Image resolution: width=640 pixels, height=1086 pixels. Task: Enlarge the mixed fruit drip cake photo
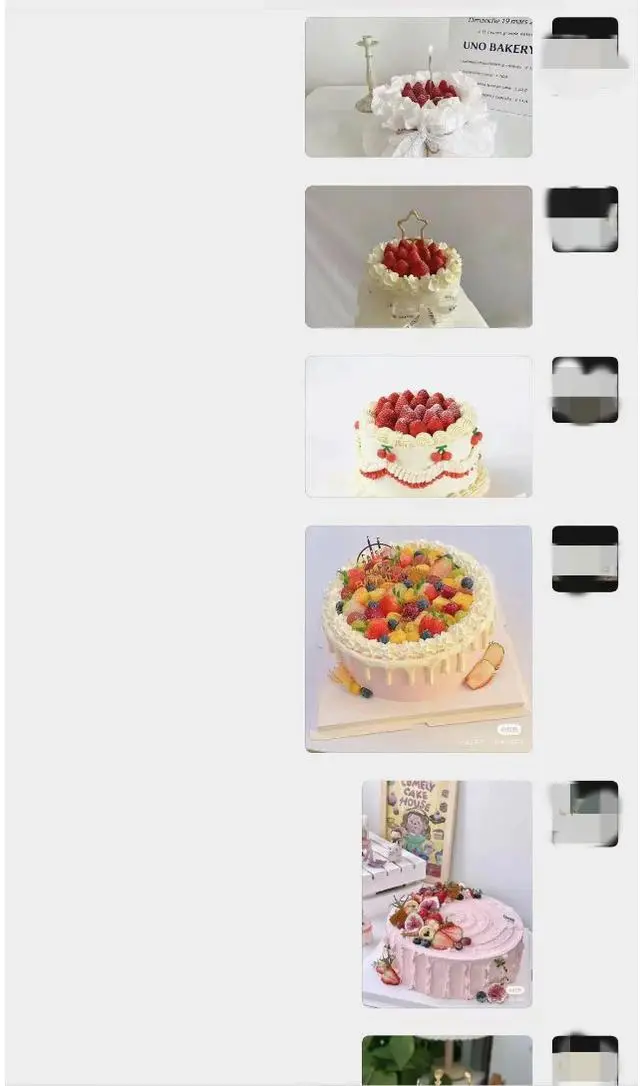pyautogui.click(x=418, y=639)
